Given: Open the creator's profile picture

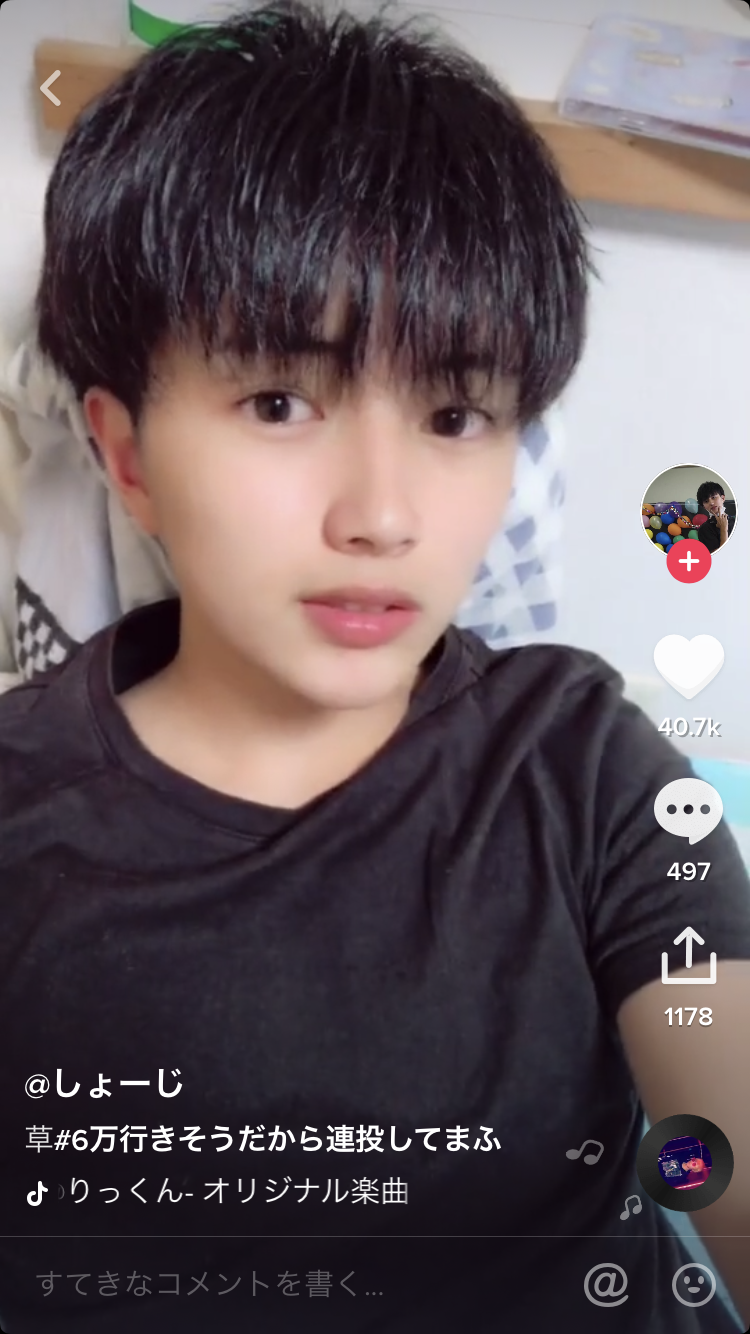Looking at the screenshot, I should coord(688,508).
